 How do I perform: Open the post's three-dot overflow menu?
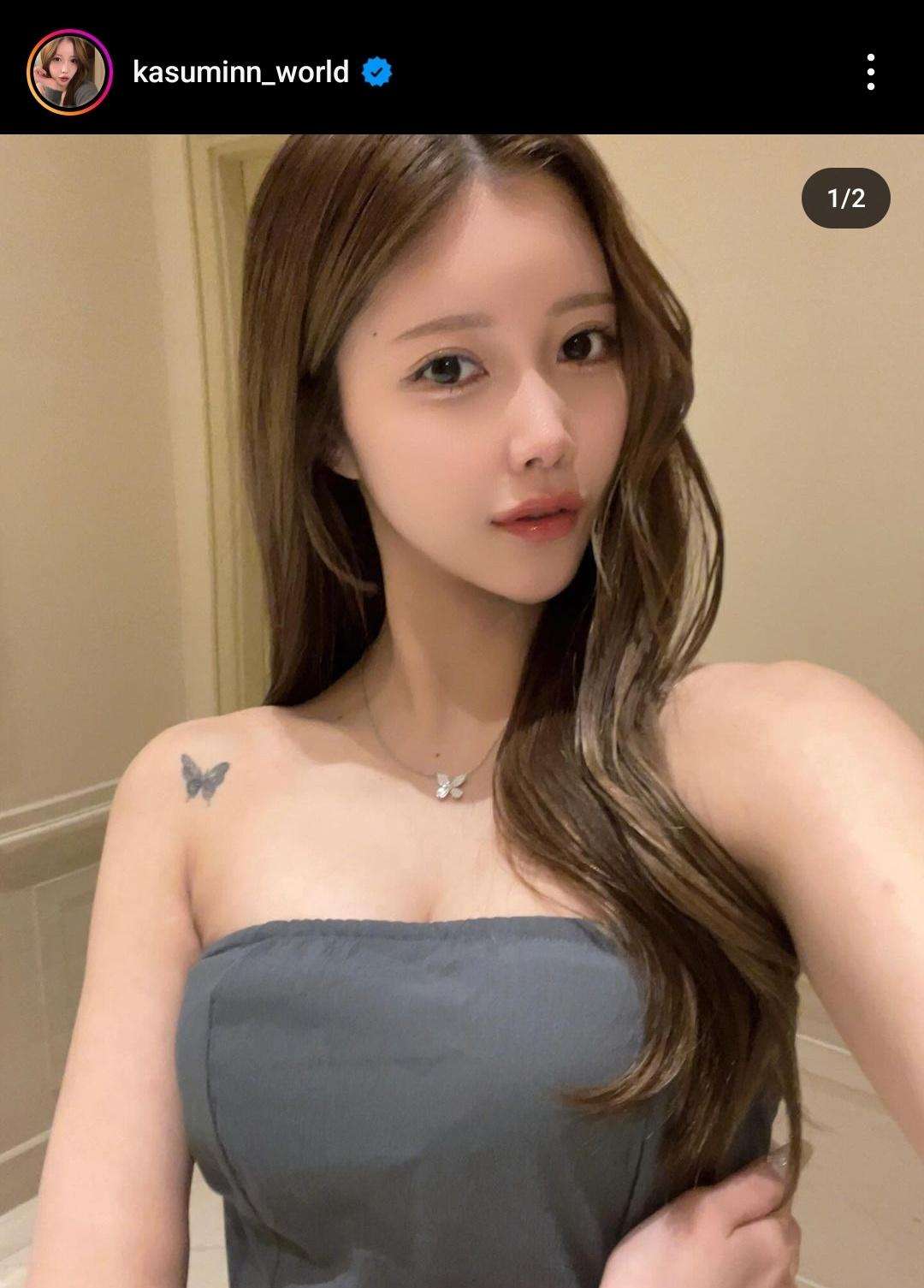(870, 73)
